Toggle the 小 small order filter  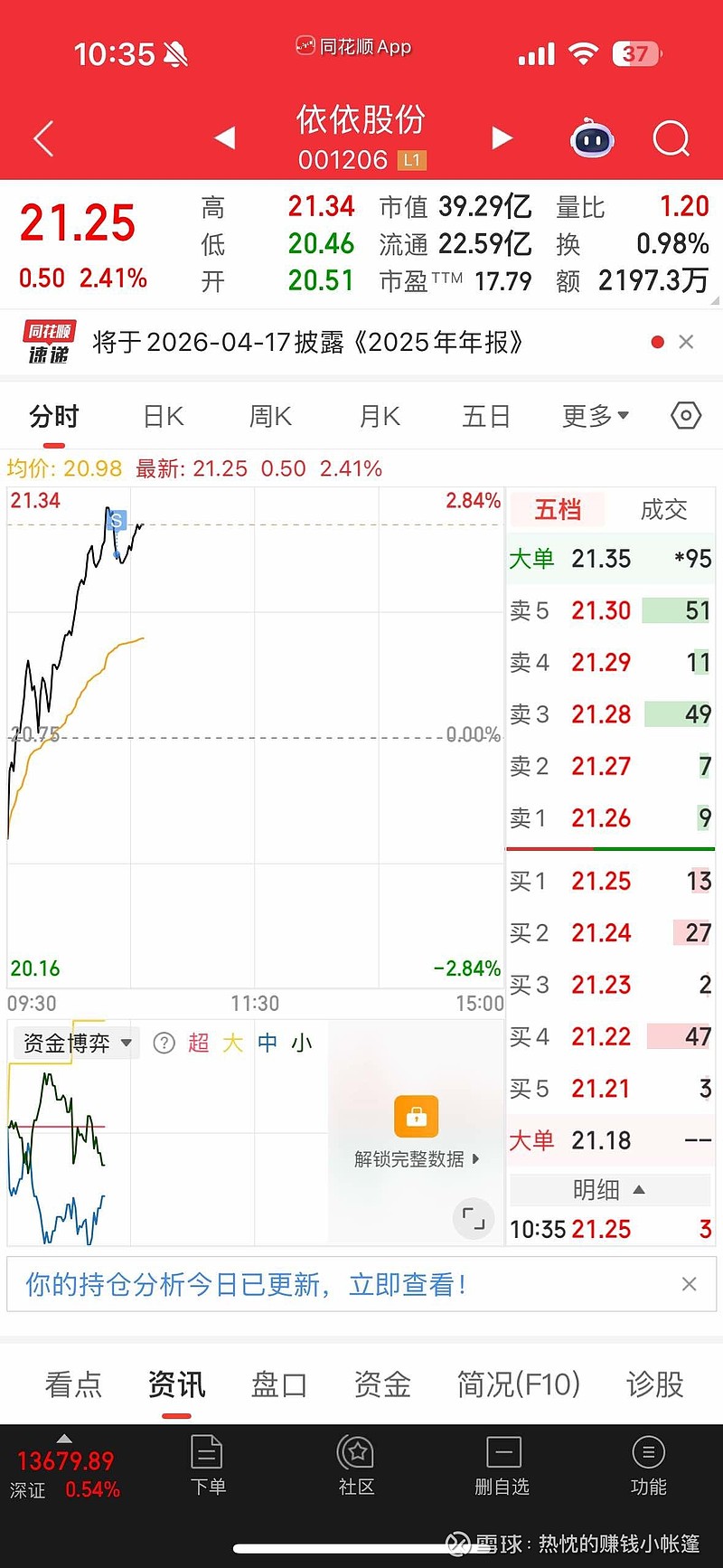(302, 1043)
